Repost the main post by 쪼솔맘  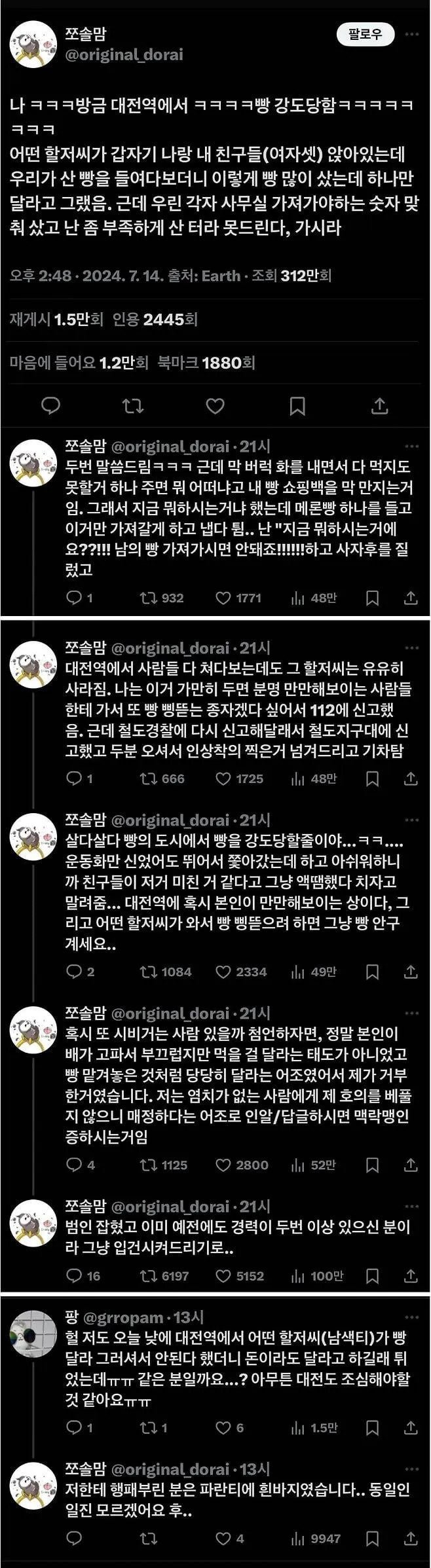click(133, 406)
